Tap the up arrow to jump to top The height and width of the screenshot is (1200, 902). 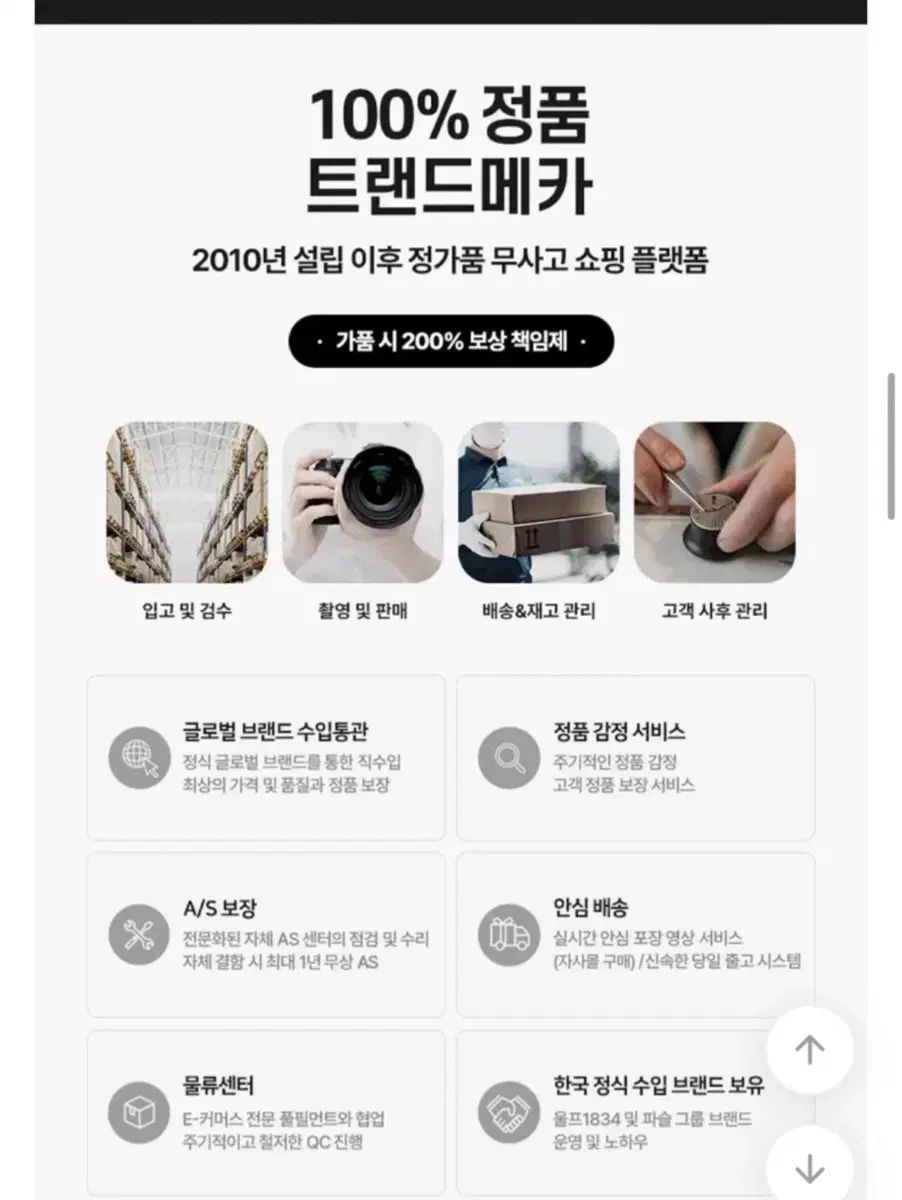tap(809, 1049)
